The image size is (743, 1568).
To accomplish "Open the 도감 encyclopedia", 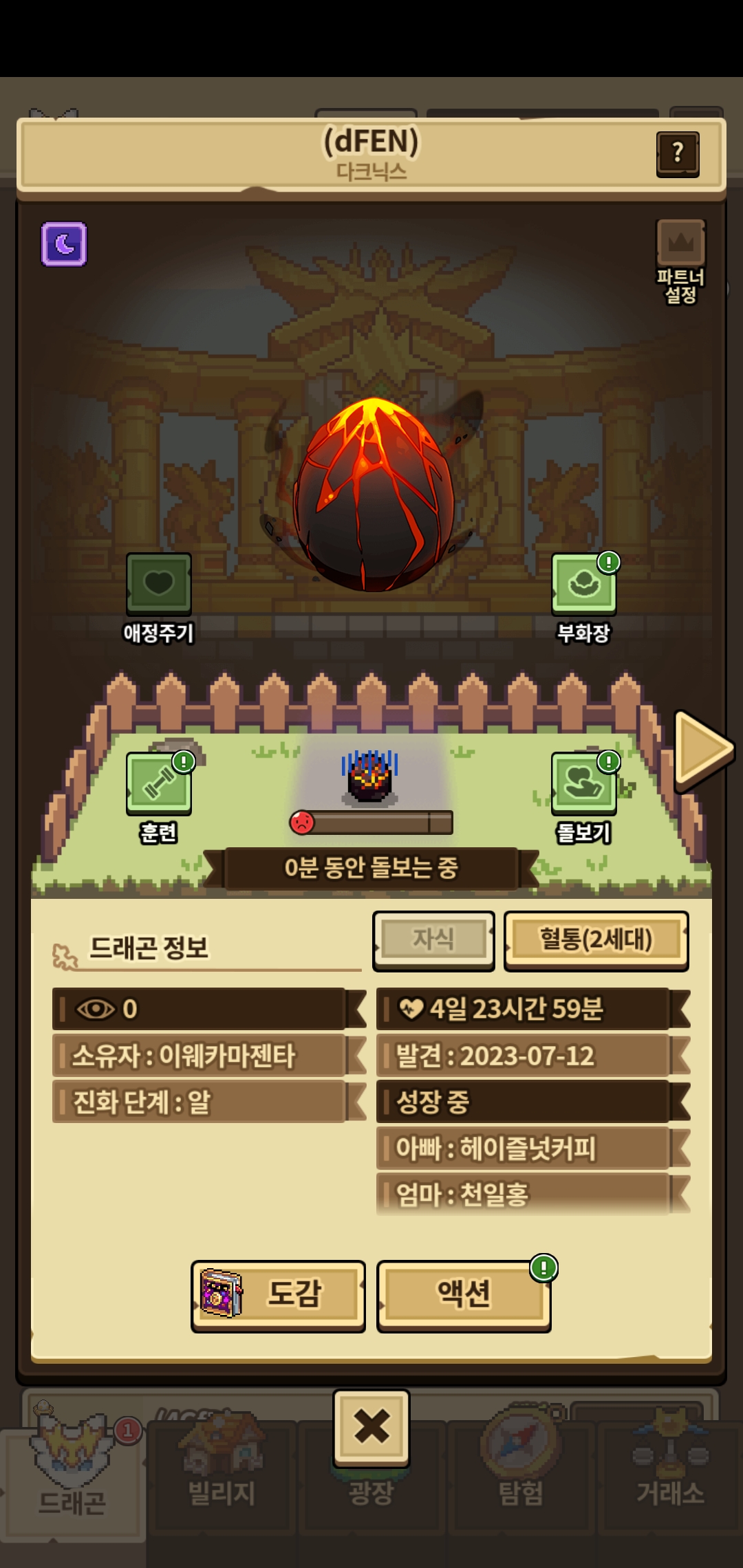I will [x=278, y=1296].
